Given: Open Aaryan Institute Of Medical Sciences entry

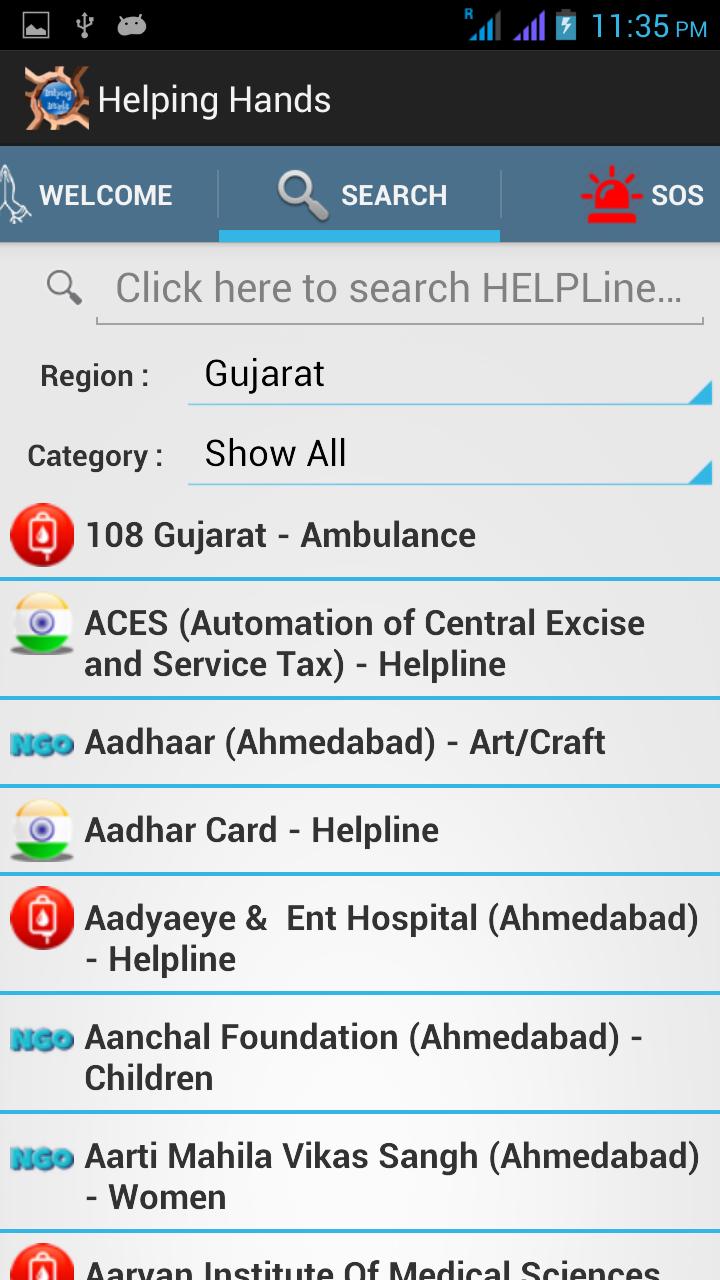Looking at the screenshot, I should [x=360, y=1262].
